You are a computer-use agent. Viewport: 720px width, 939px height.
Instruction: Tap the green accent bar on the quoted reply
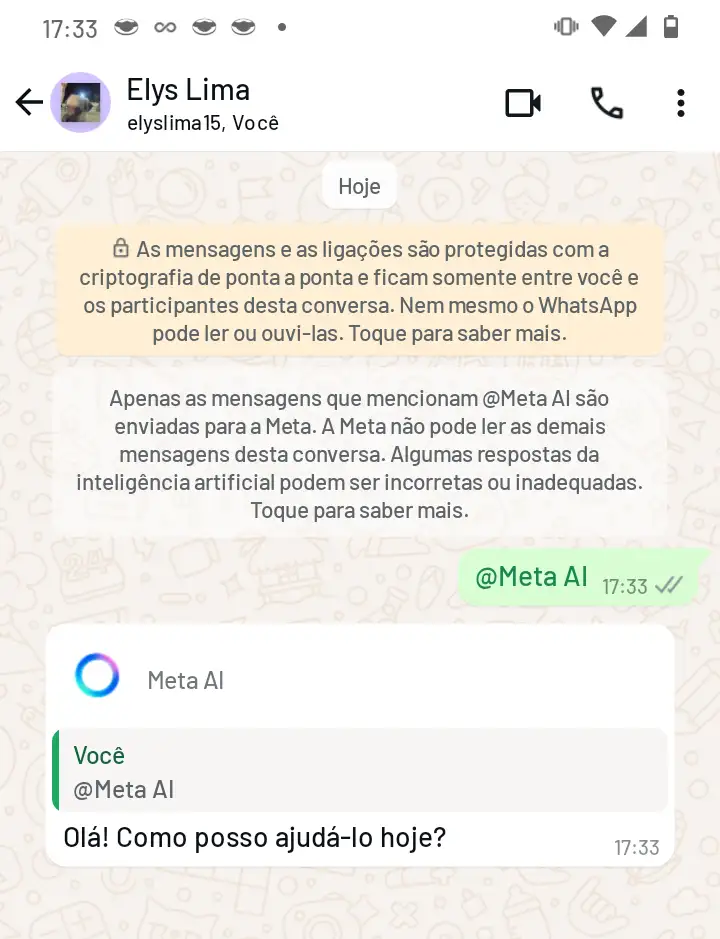click(56, 771)
